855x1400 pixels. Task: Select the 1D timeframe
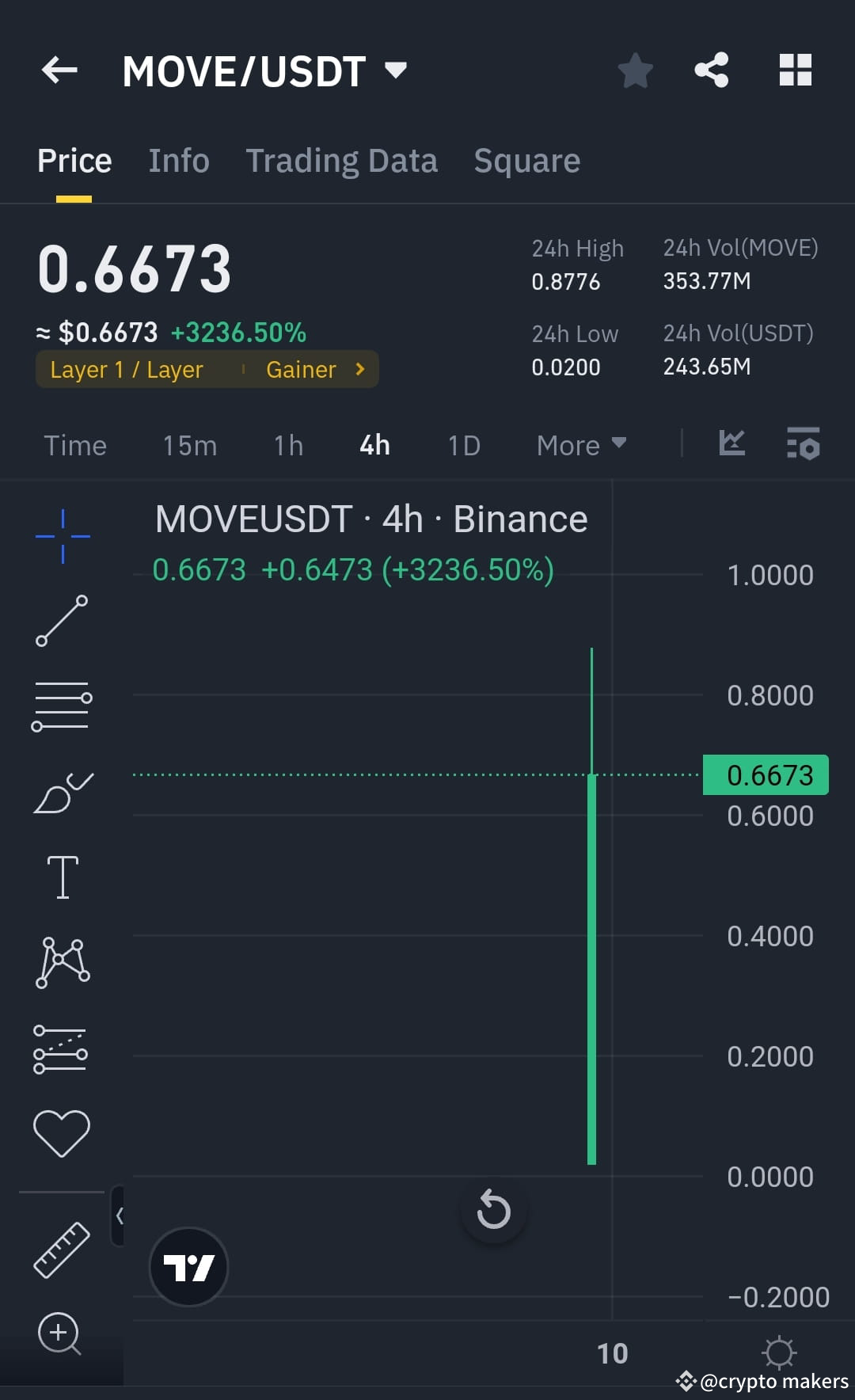click(x=464, y=445)
